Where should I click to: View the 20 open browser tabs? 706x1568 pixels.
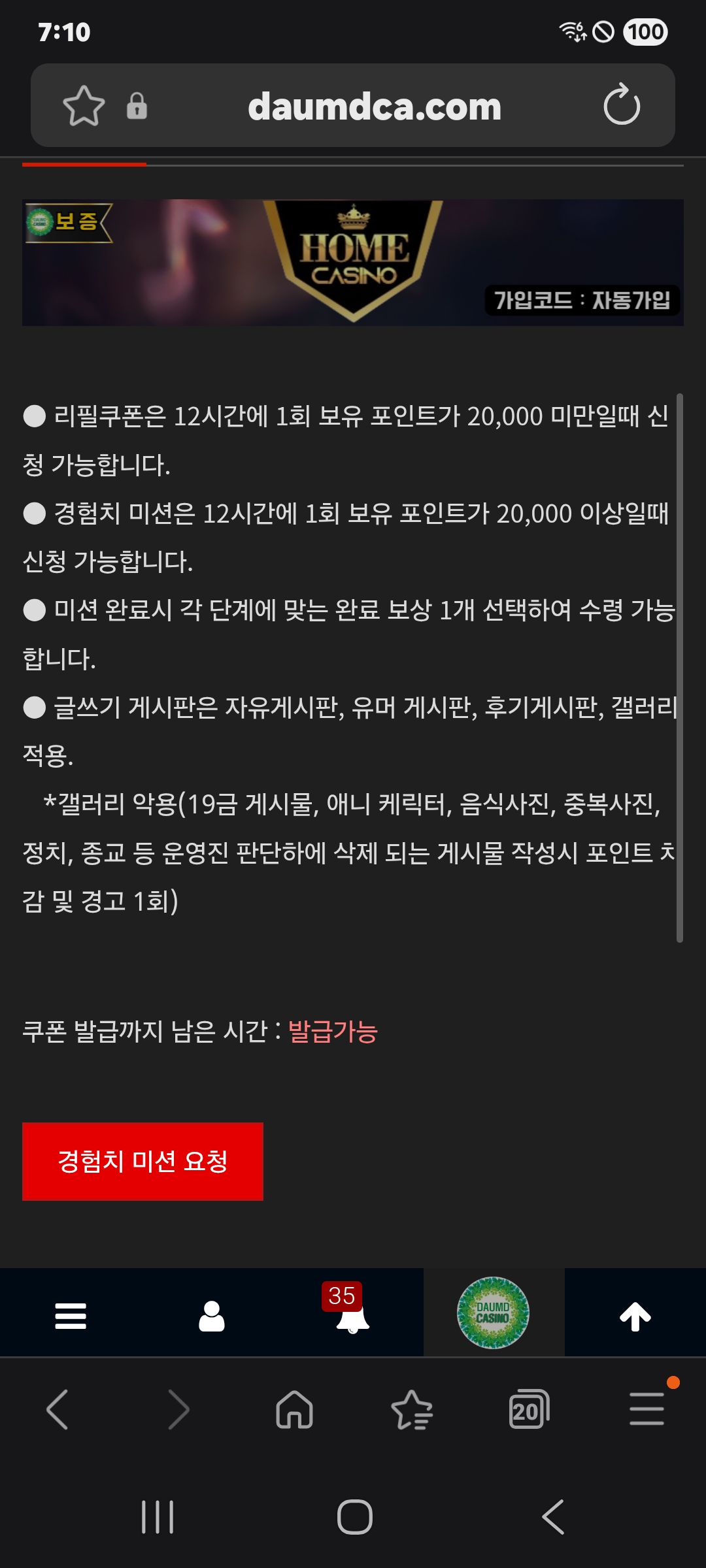(x=528, y=1409)
